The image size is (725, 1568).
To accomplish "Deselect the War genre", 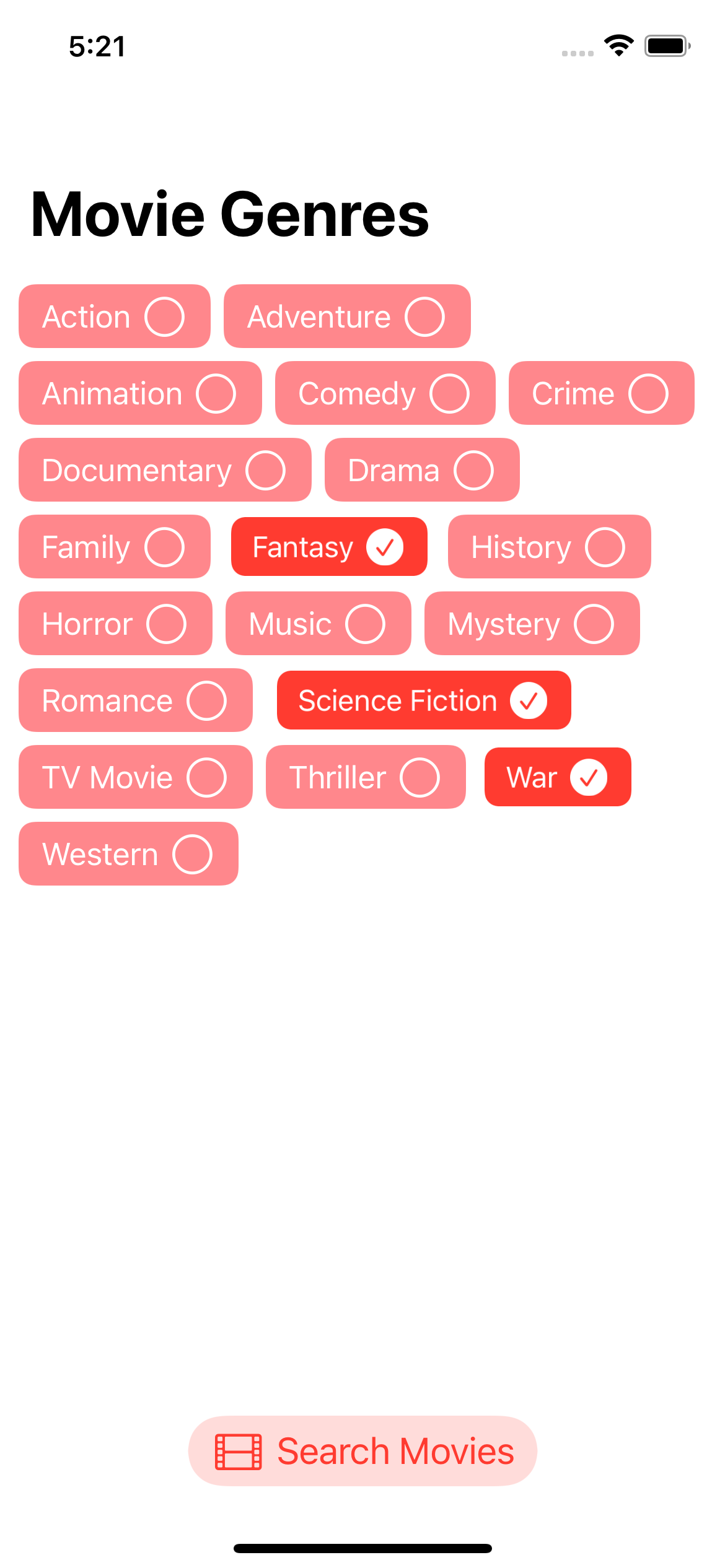I will click(556, 777).
